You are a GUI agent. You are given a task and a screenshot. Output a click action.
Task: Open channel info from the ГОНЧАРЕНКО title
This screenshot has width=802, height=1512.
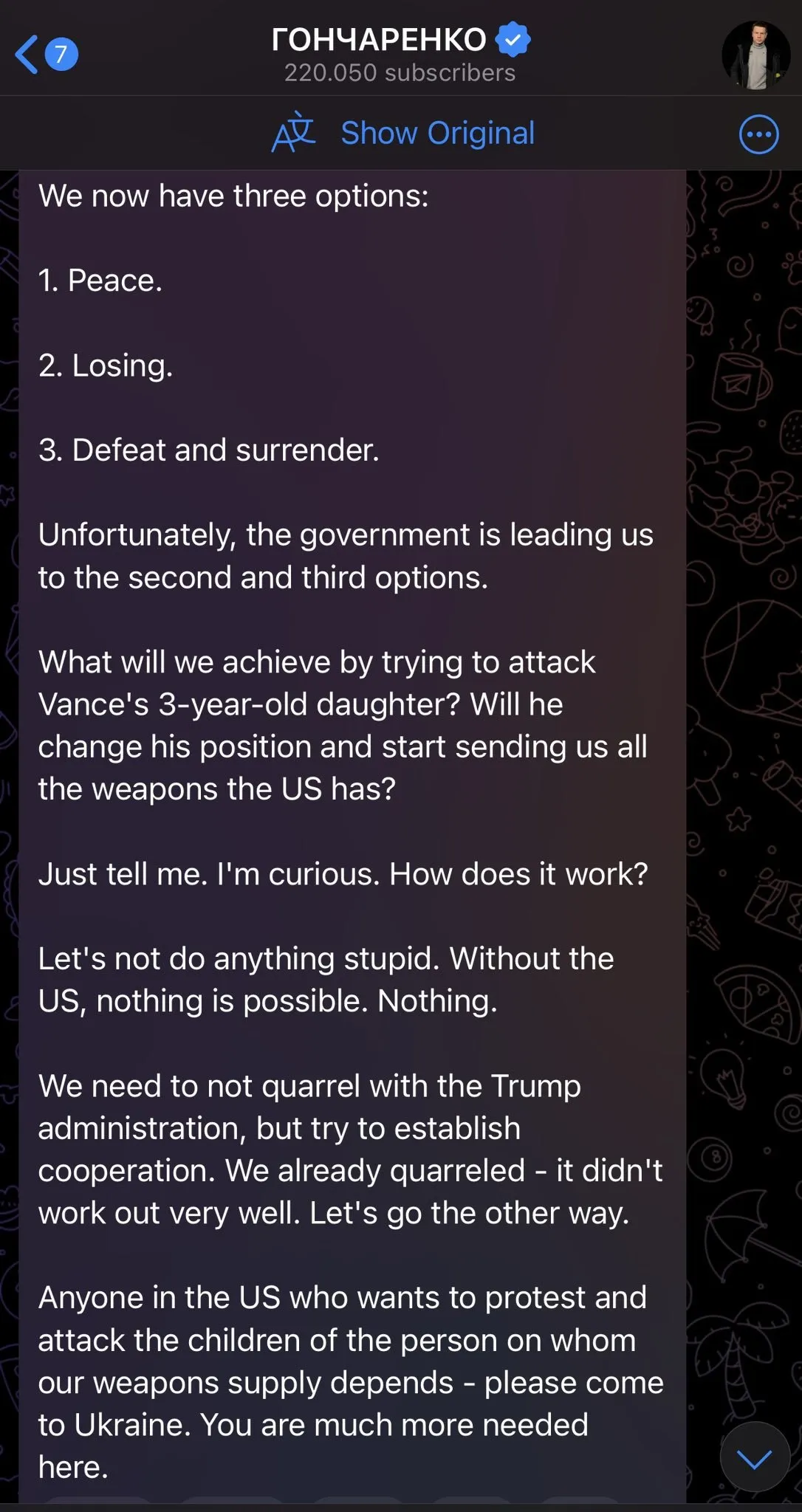tap(400, 53)
